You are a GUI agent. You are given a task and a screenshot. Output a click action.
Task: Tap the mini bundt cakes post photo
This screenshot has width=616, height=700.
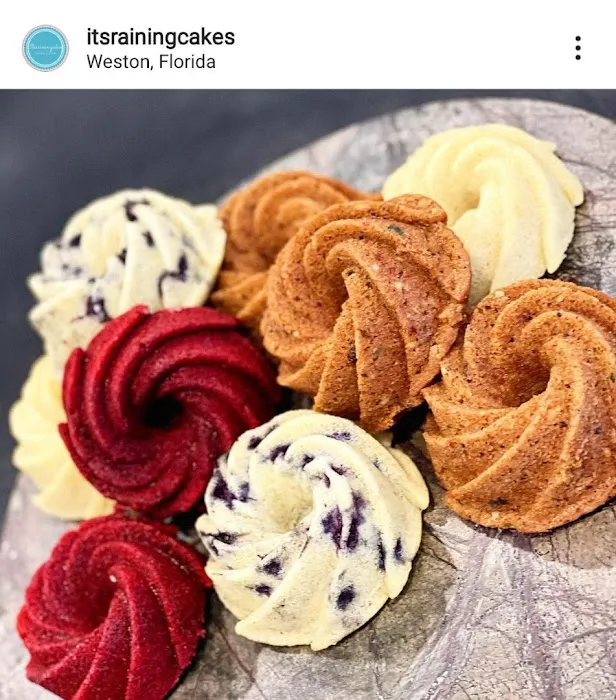point(308,395)
